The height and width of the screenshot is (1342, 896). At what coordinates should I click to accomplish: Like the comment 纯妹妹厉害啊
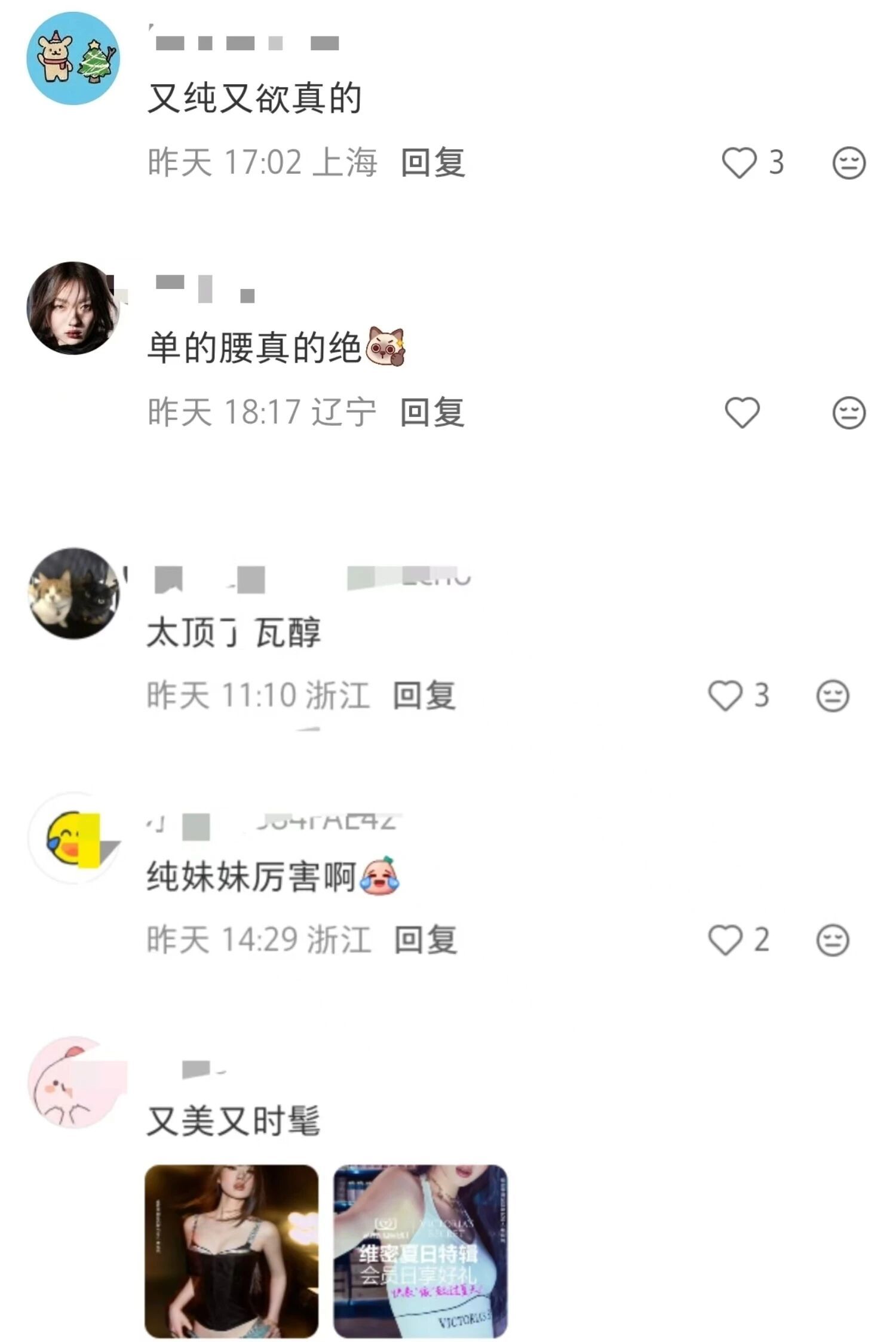click(725, 940)
